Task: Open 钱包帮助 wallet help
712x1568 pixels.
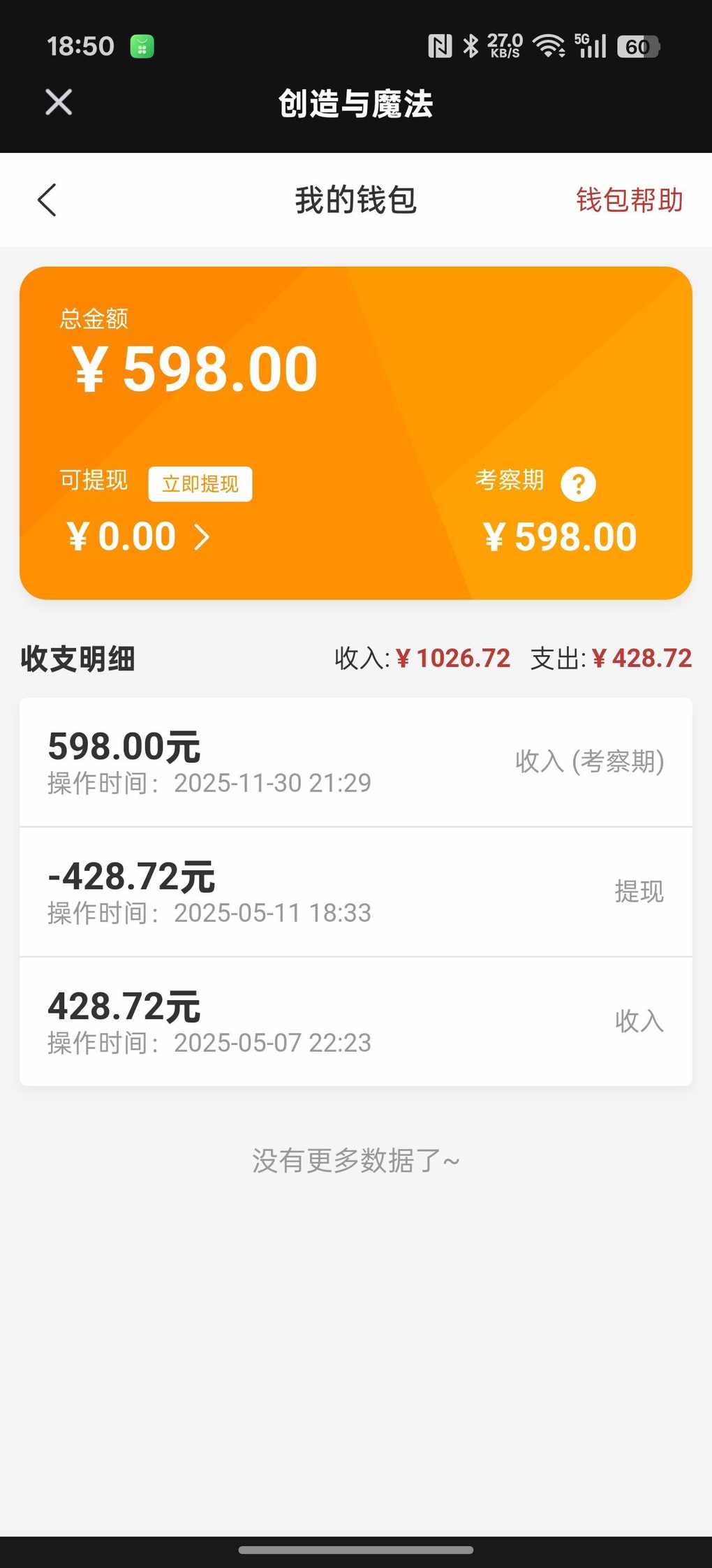Action: pyautogui.click(x=629, y=200)
